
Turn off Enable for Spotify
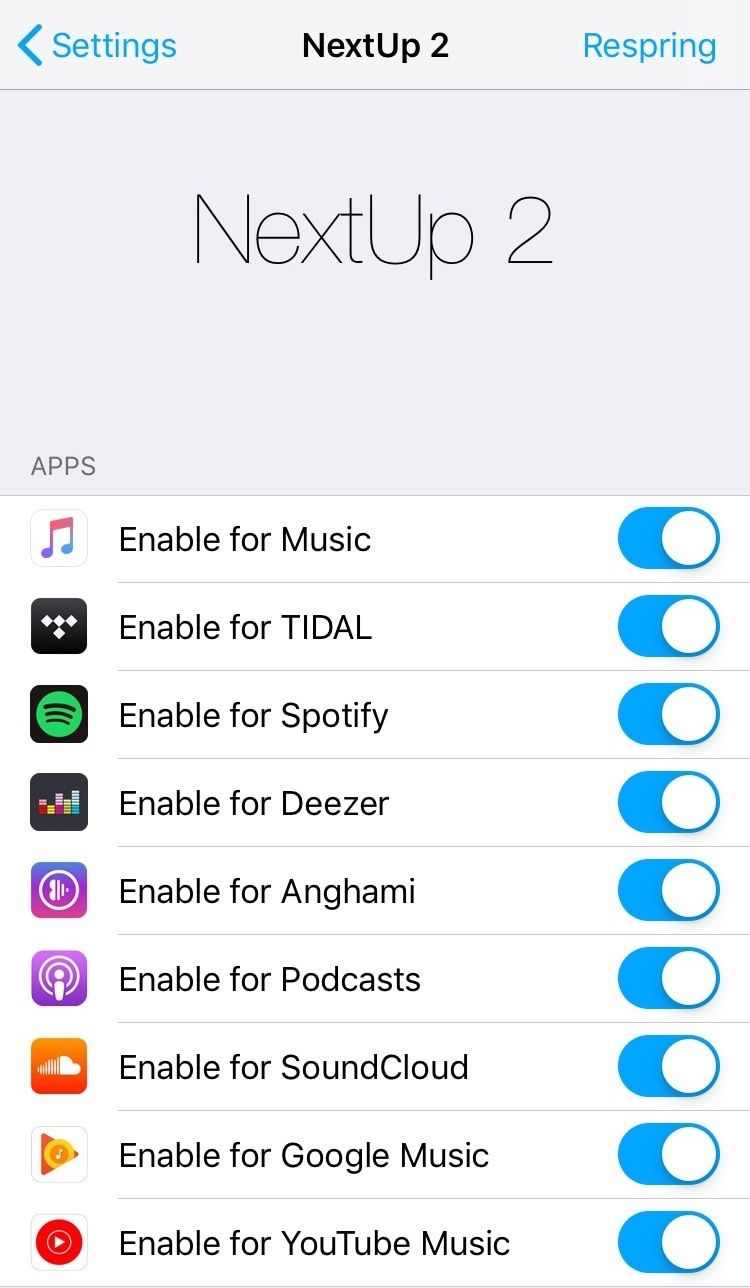[x=669, y=715]
